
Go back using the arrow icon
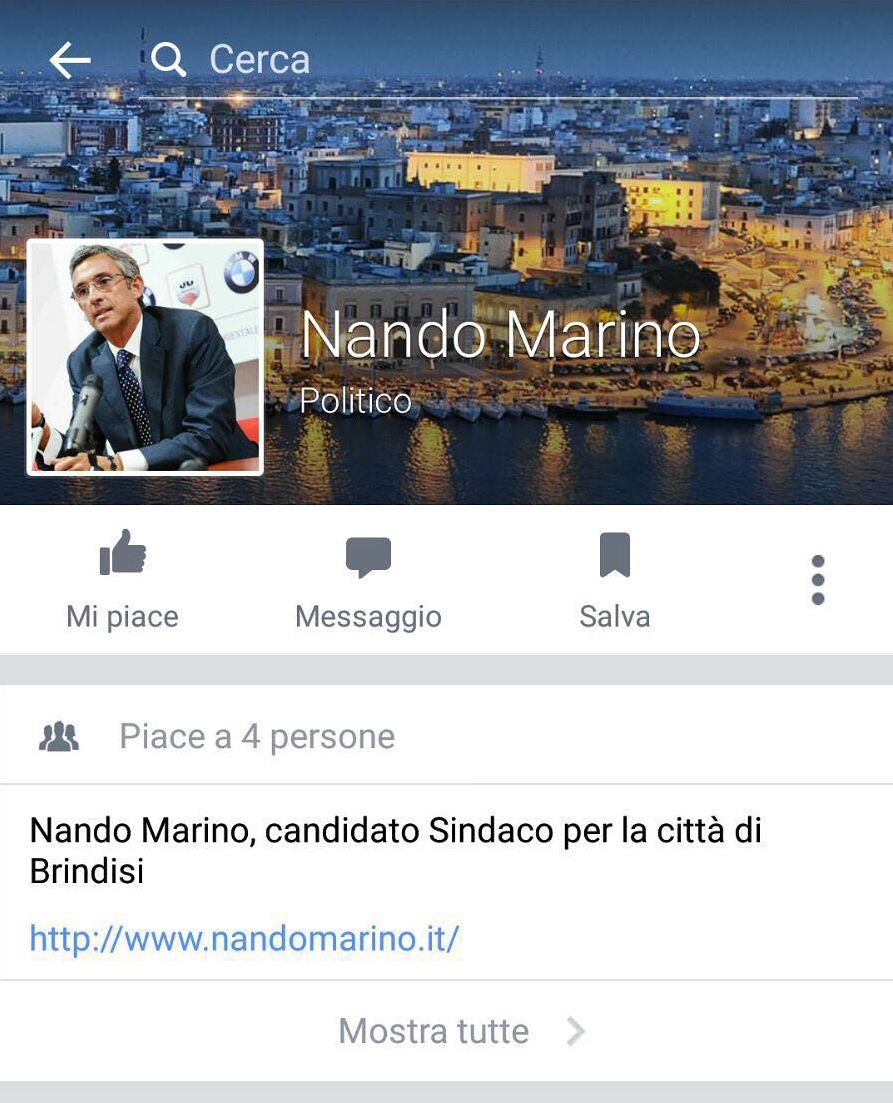point(70,61)
